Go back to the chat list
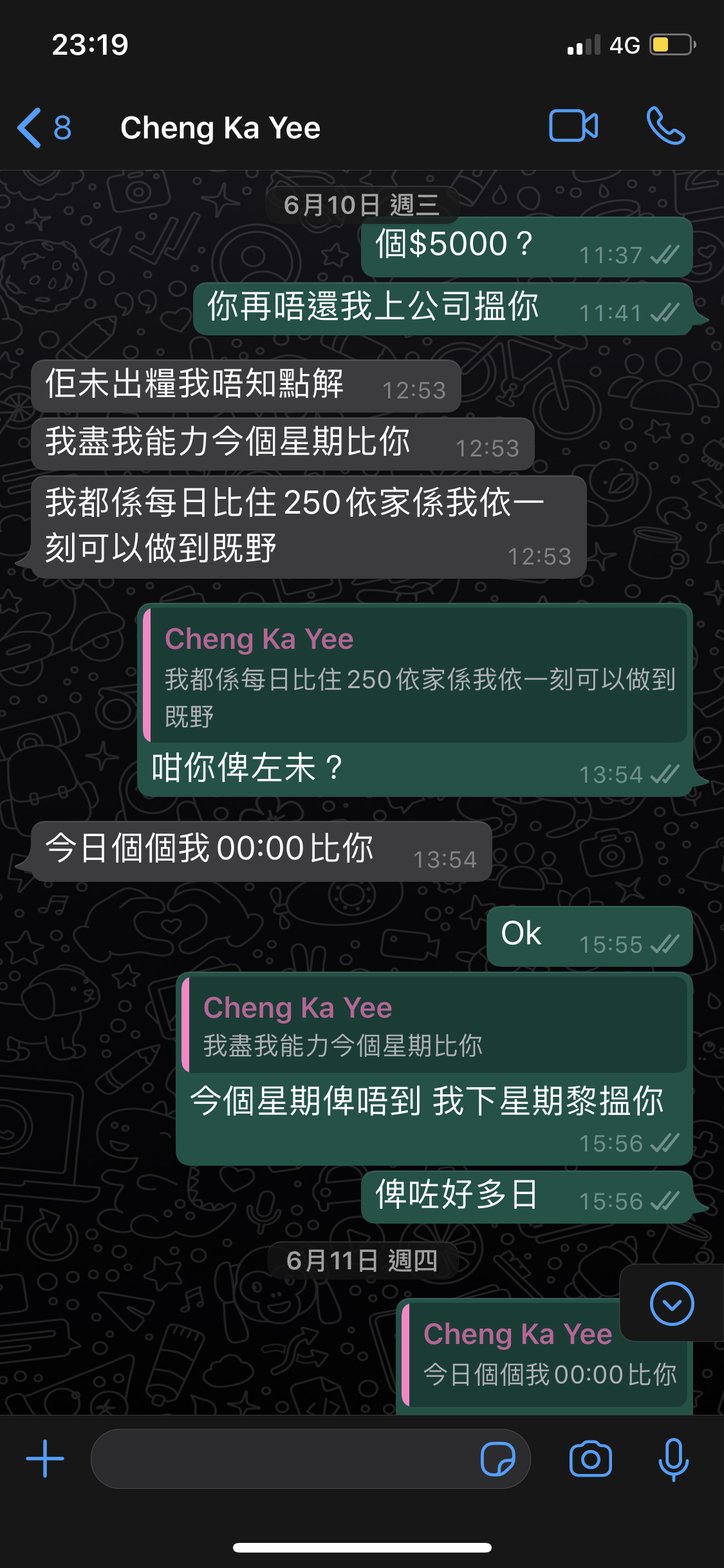Screen dimensions: 724x1568 (44, 127)
